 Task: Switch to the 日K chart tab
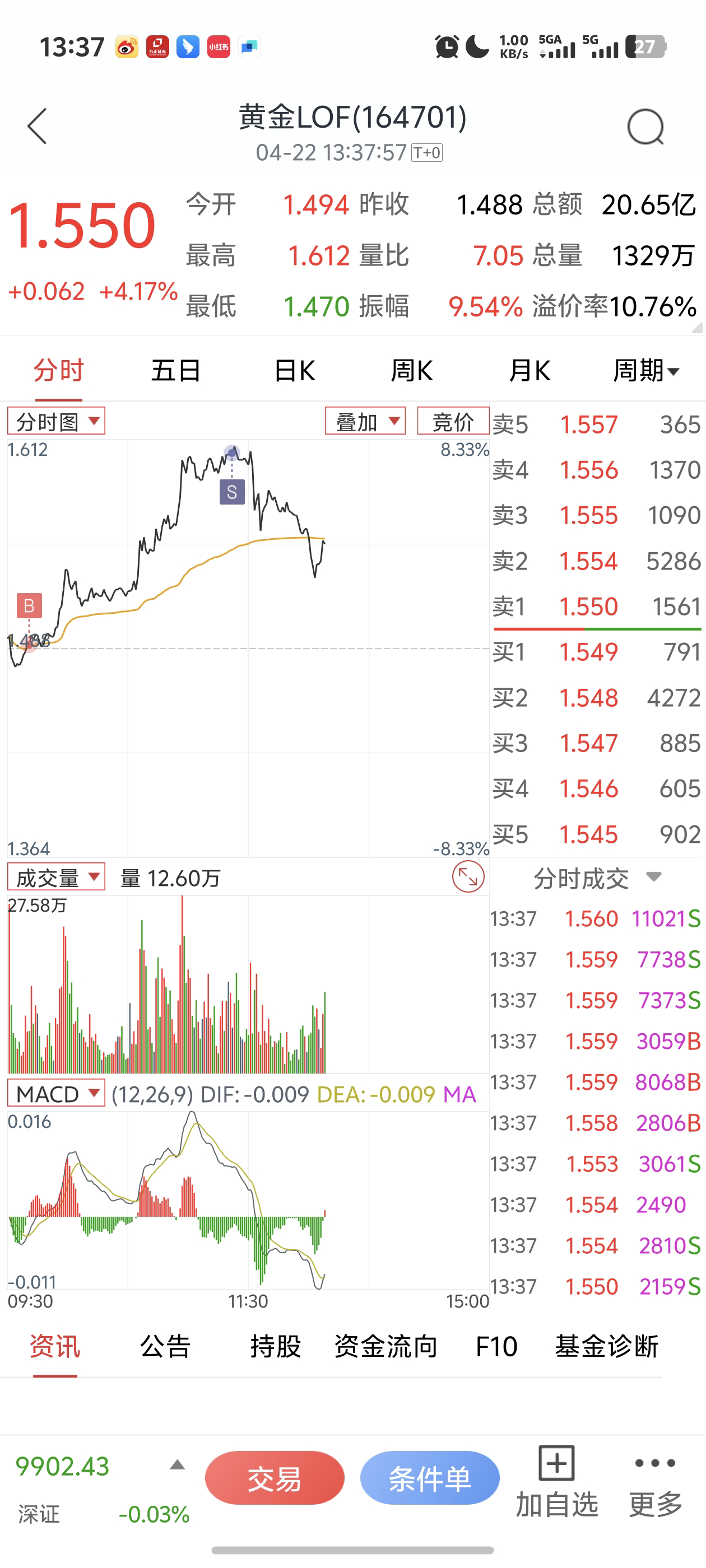(x=294, y=371)
